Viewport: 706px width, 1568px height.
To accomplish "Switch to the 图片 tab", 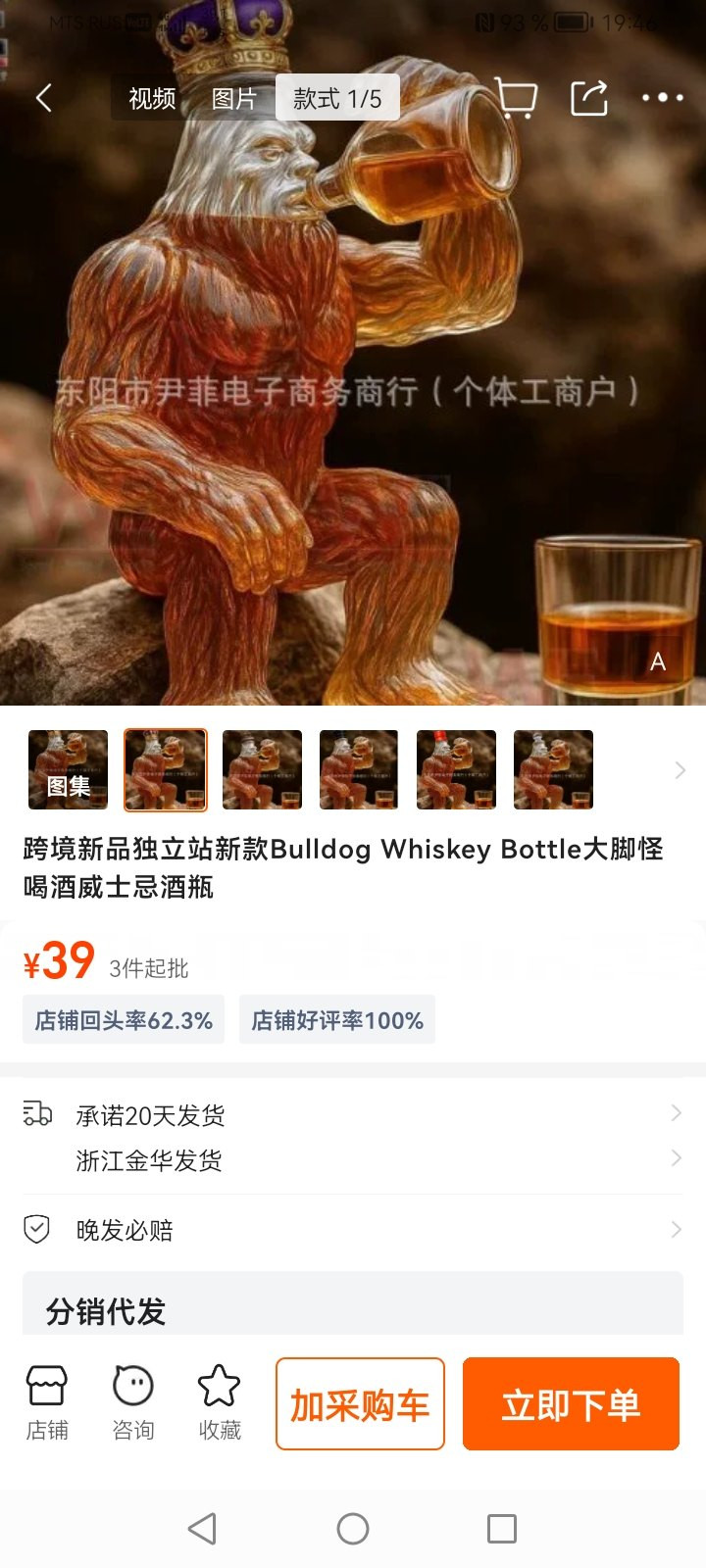I will [234, 98].
